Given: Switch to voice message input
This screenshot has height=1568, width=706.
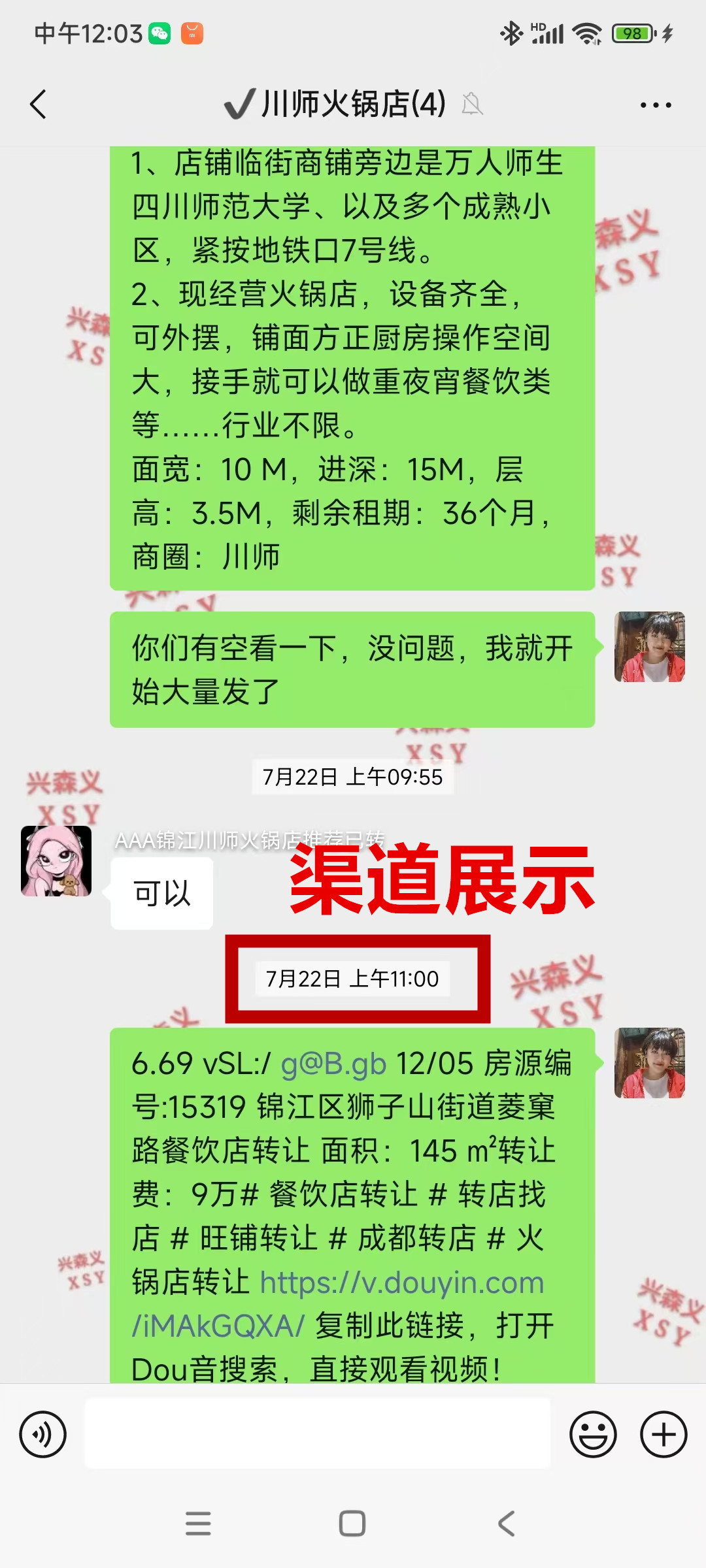Looking at the screenshot, I should pos(43,1435).
